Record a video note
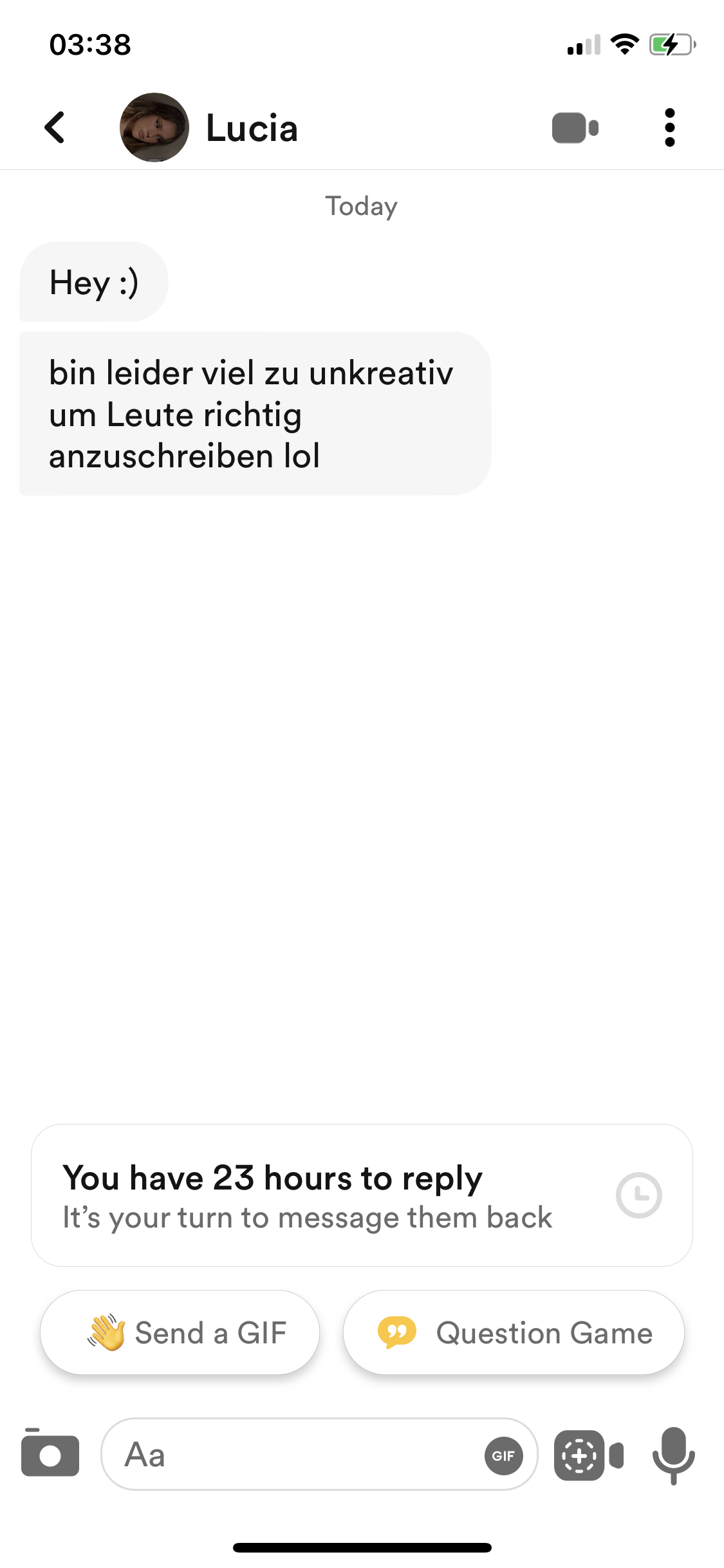Image resolution: width=724 pixels, height=1568 pixels. coord(588,1455)
